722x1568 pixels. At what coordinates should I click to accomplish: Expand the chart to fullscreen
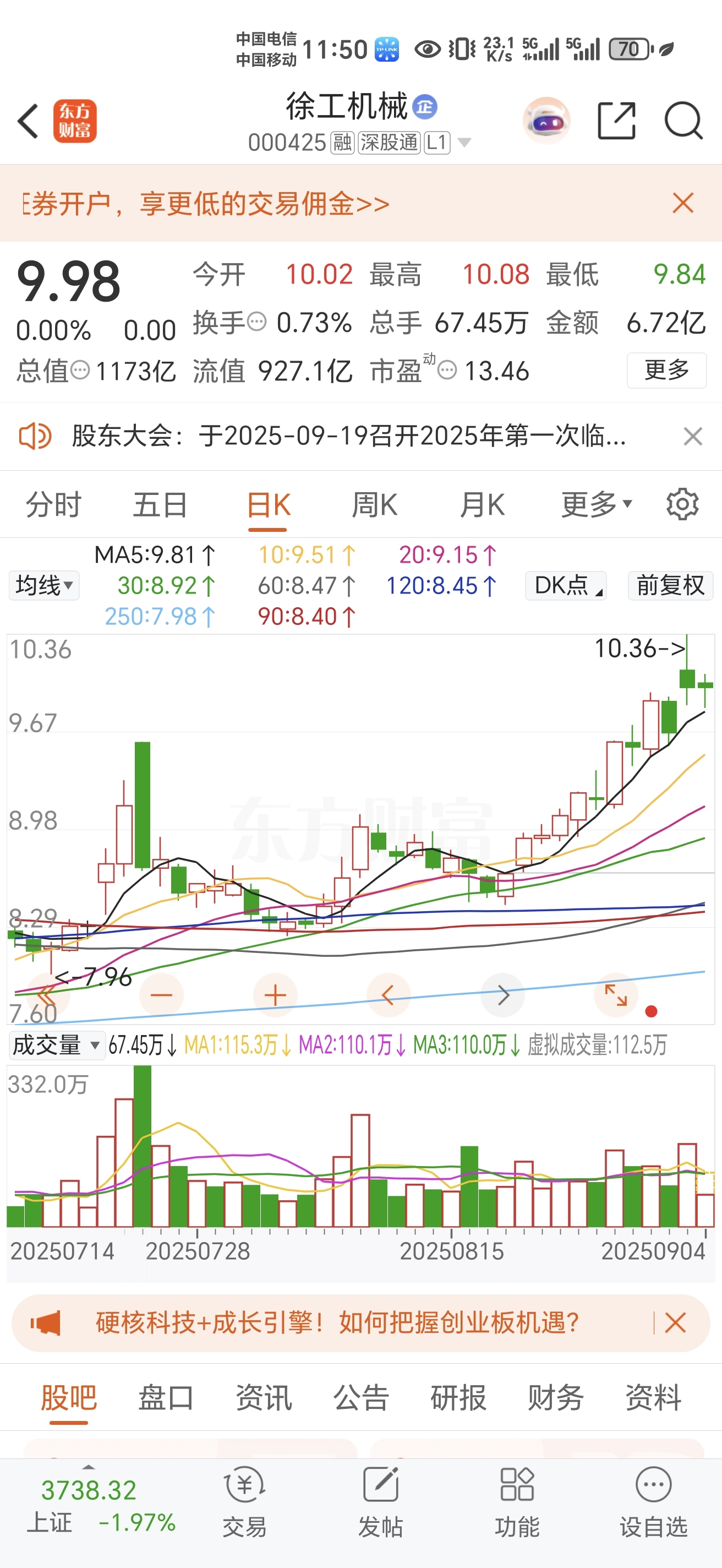(616, 995)
